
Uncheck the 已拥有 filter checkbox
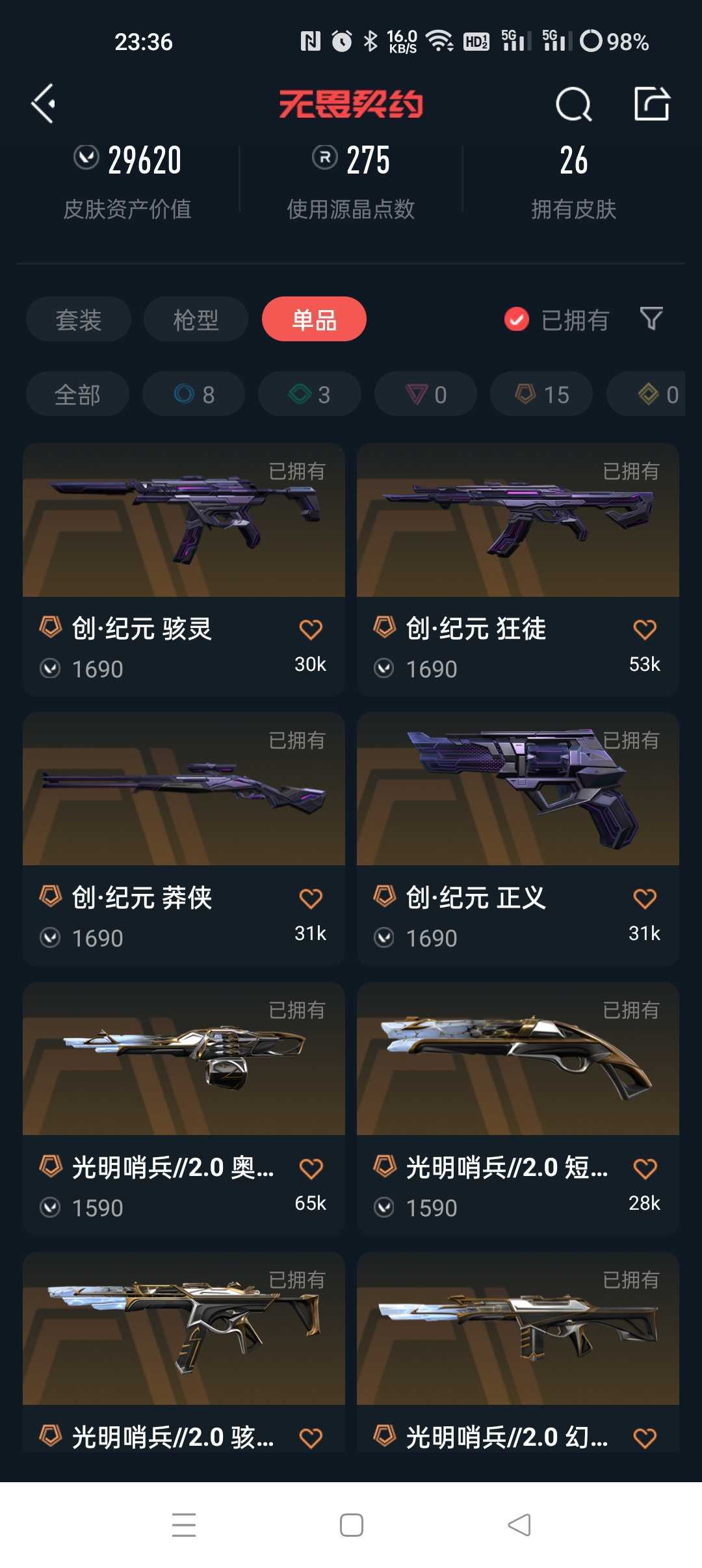click(517, 319)
